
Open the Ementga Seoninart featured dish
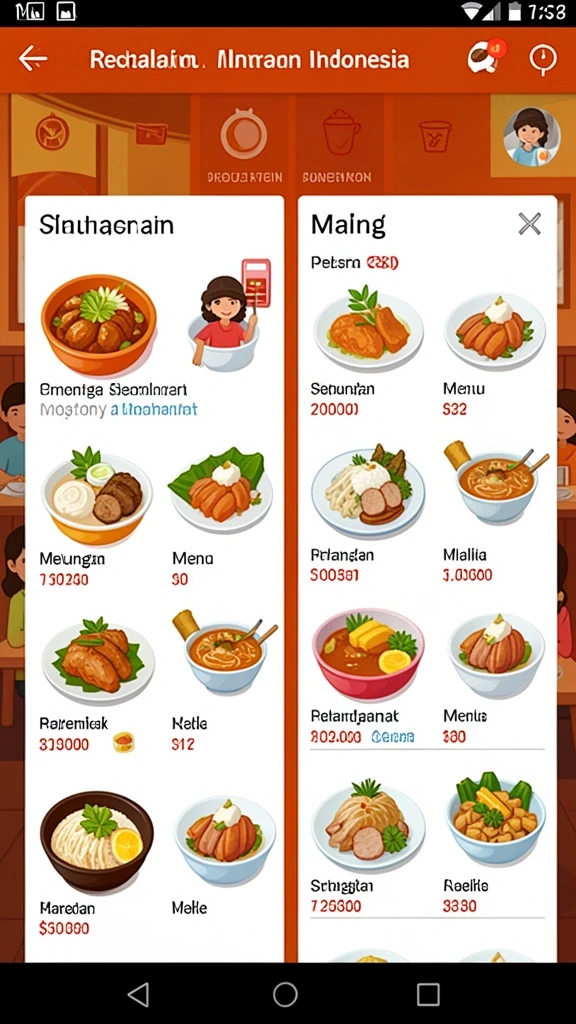pyautogui.click(x=112, y=346)
